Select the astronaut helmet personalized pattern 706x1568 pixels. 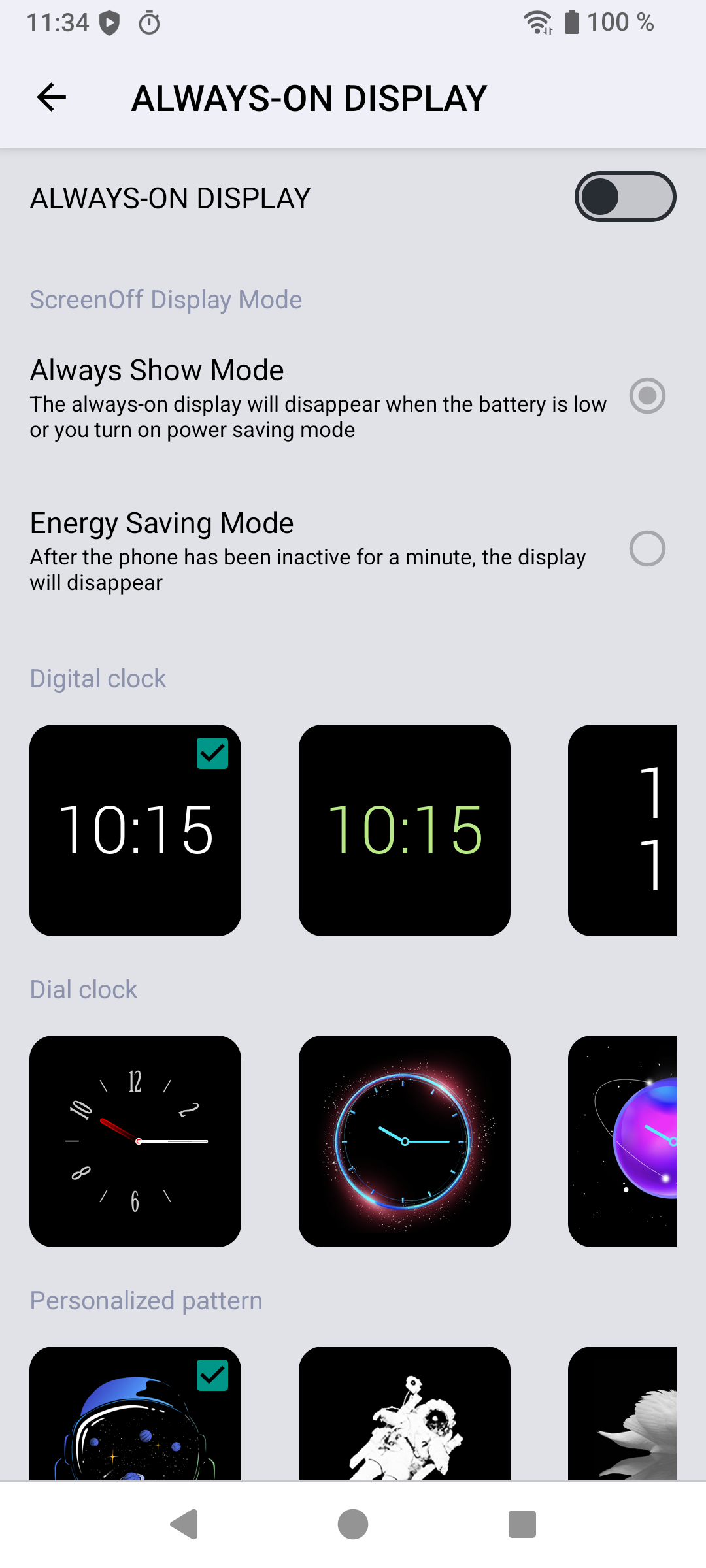point(135,1413)
